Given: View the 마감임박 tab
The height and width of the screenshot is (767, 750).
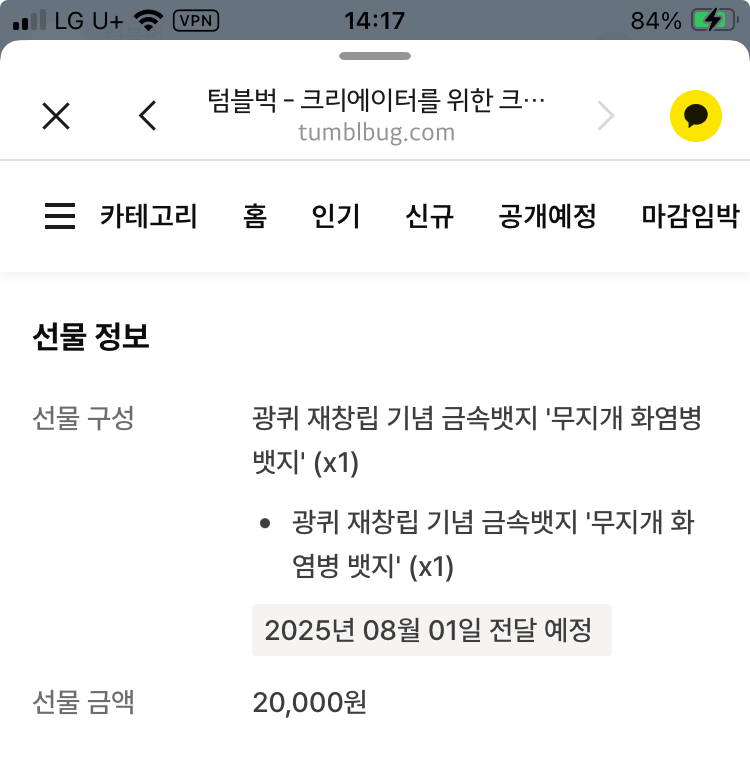Looking at the screenshot, I should pos(690,216).
